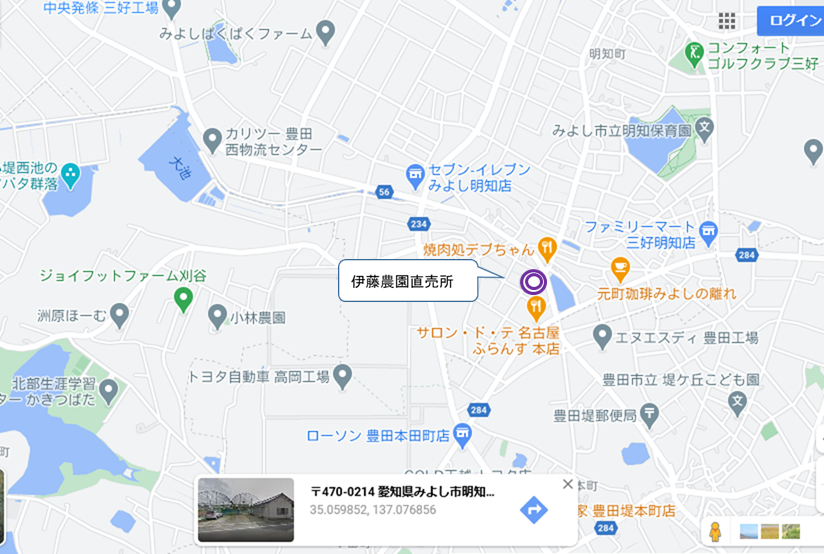824x554 pixels.
Task: Select the サロン・ド・テ 名古屋ふらんす restaurant marker
Action: click(536, 307)
